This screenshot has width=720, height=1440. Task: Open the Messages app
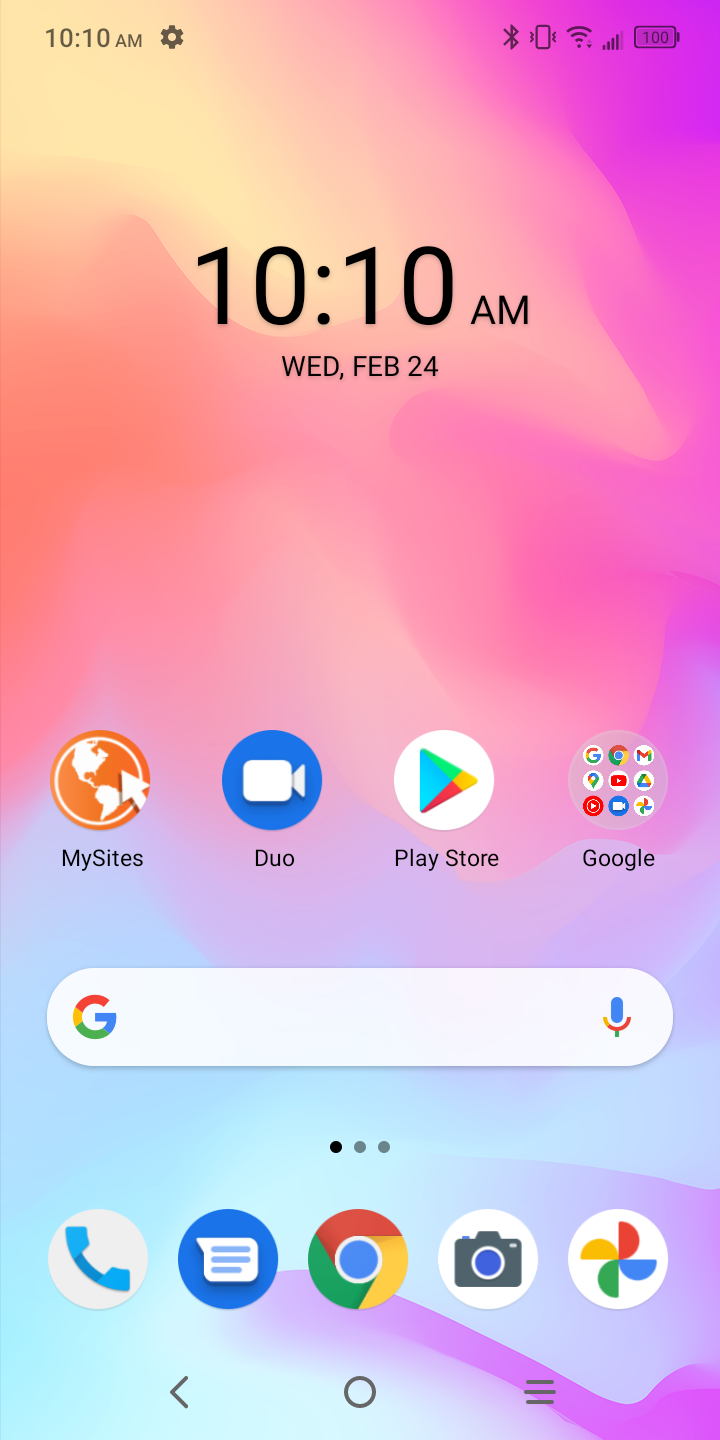pos(228,1259)
